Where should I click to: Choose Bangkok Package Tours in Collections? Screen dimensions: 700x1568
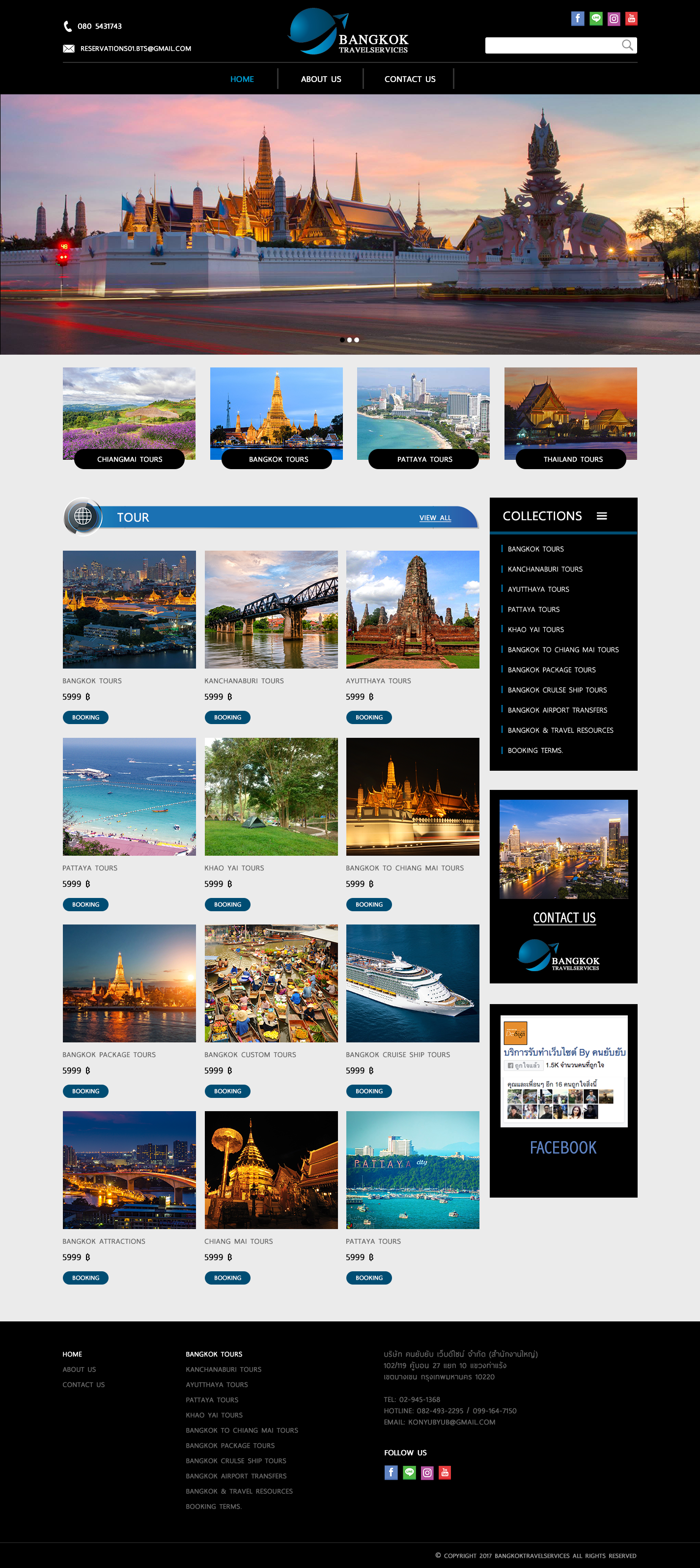tap(551, 670)
